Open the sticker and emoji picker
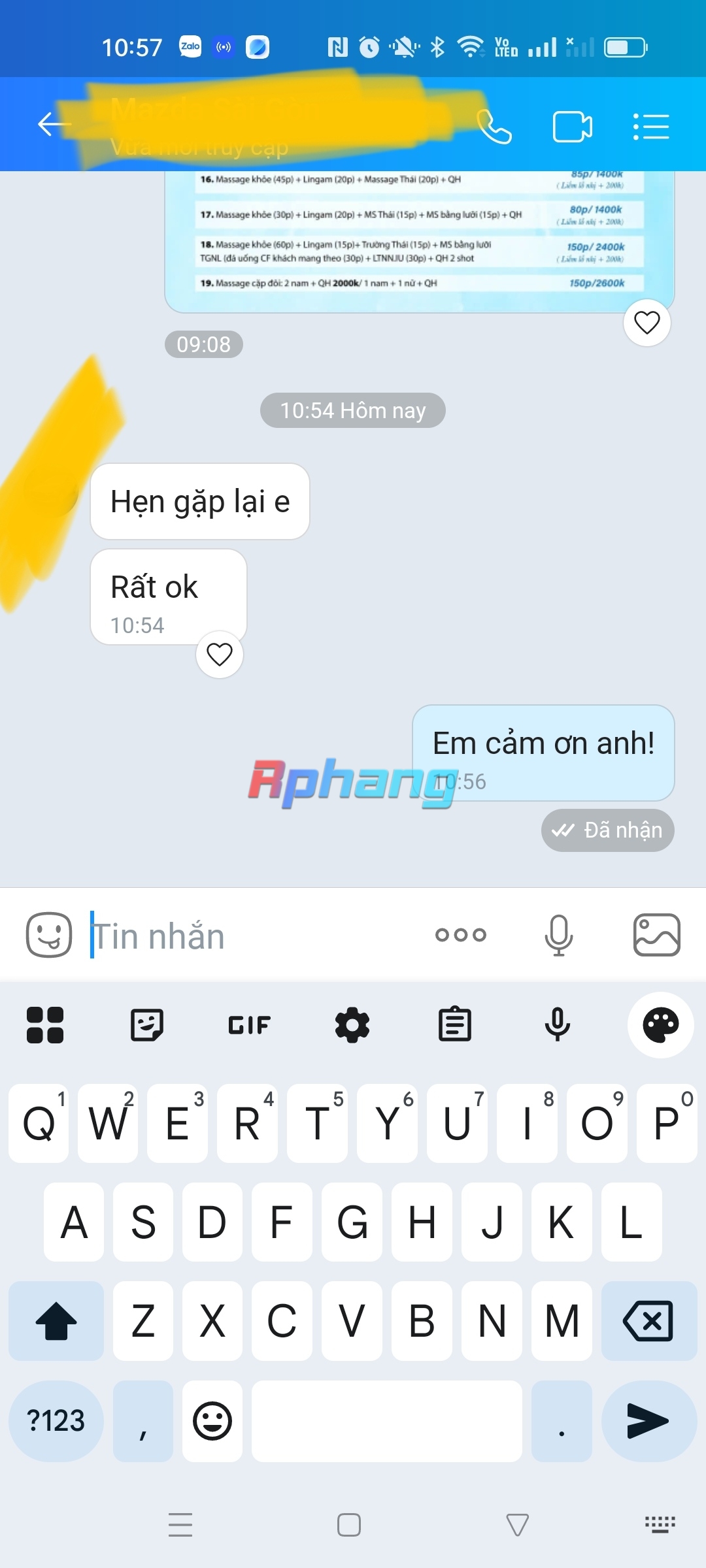706x1568 pixels. (49, 935)
